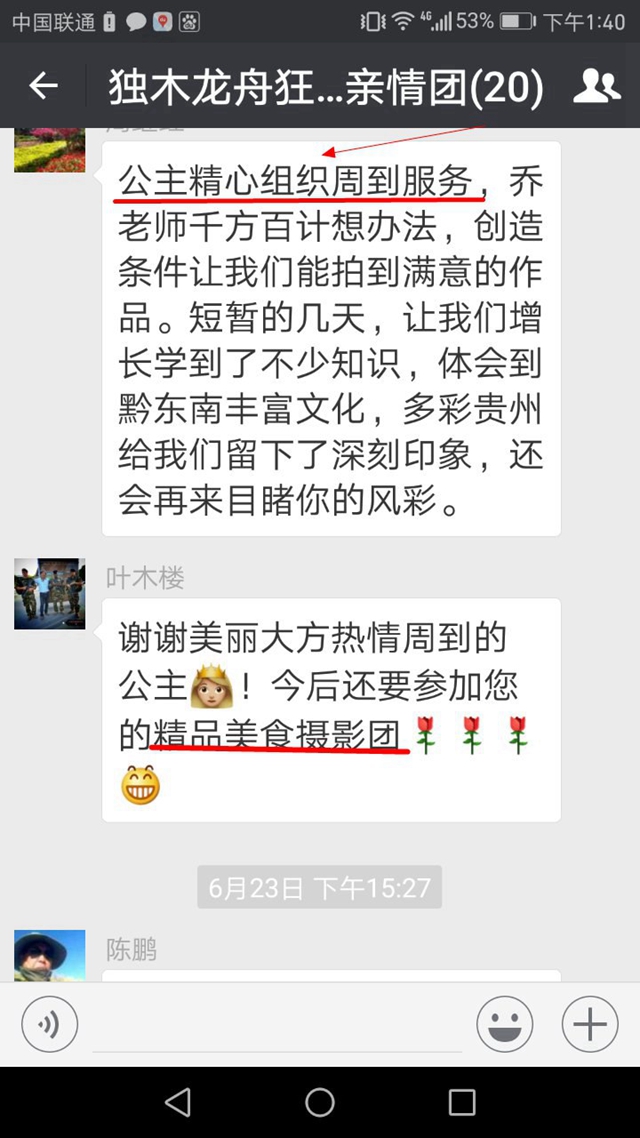This screenshot has height=1138, width=640.
Task: Open the recent apps view
Action: pyautogui.click(x=462, y=1102)
